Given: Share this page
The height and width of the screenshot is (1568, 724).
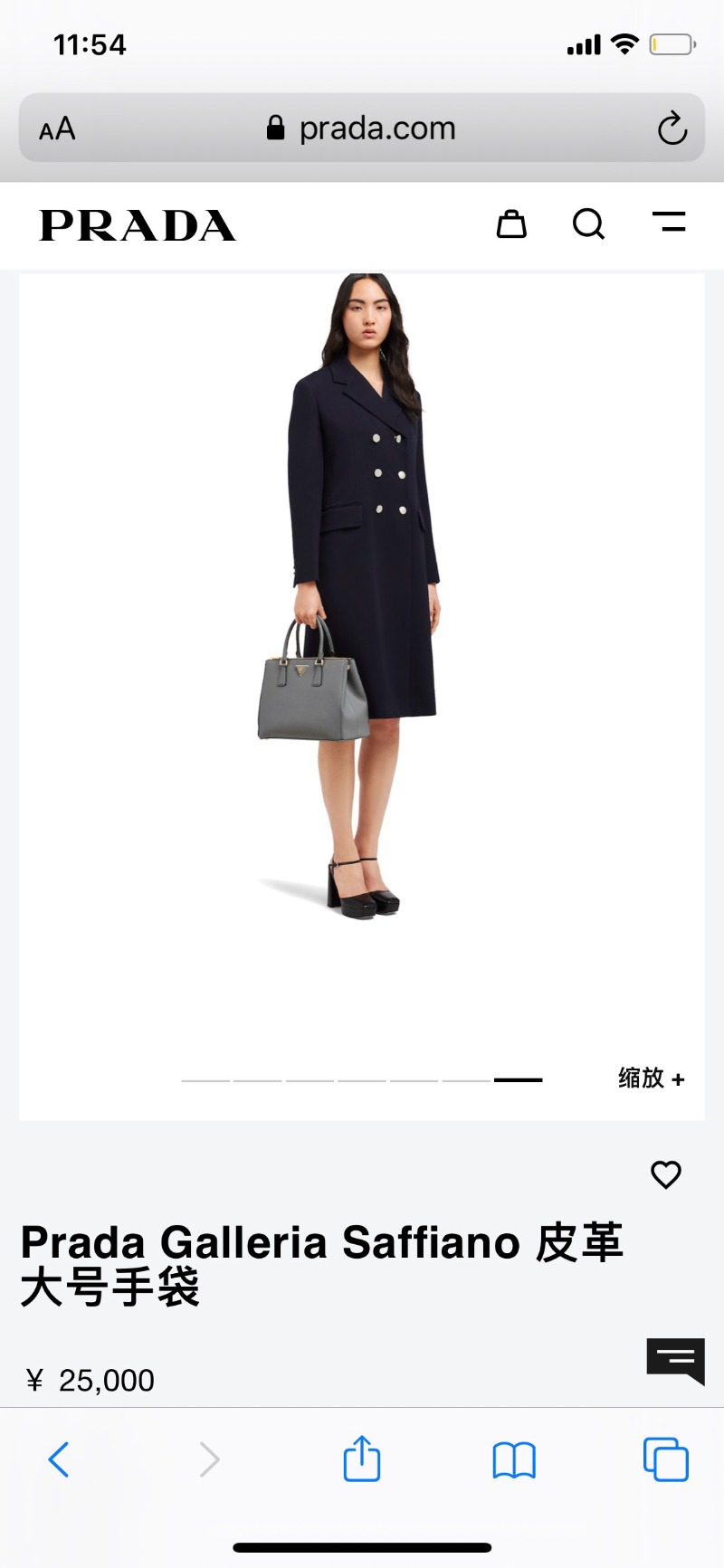Looking at the screenshot, I should point(361,1458).
